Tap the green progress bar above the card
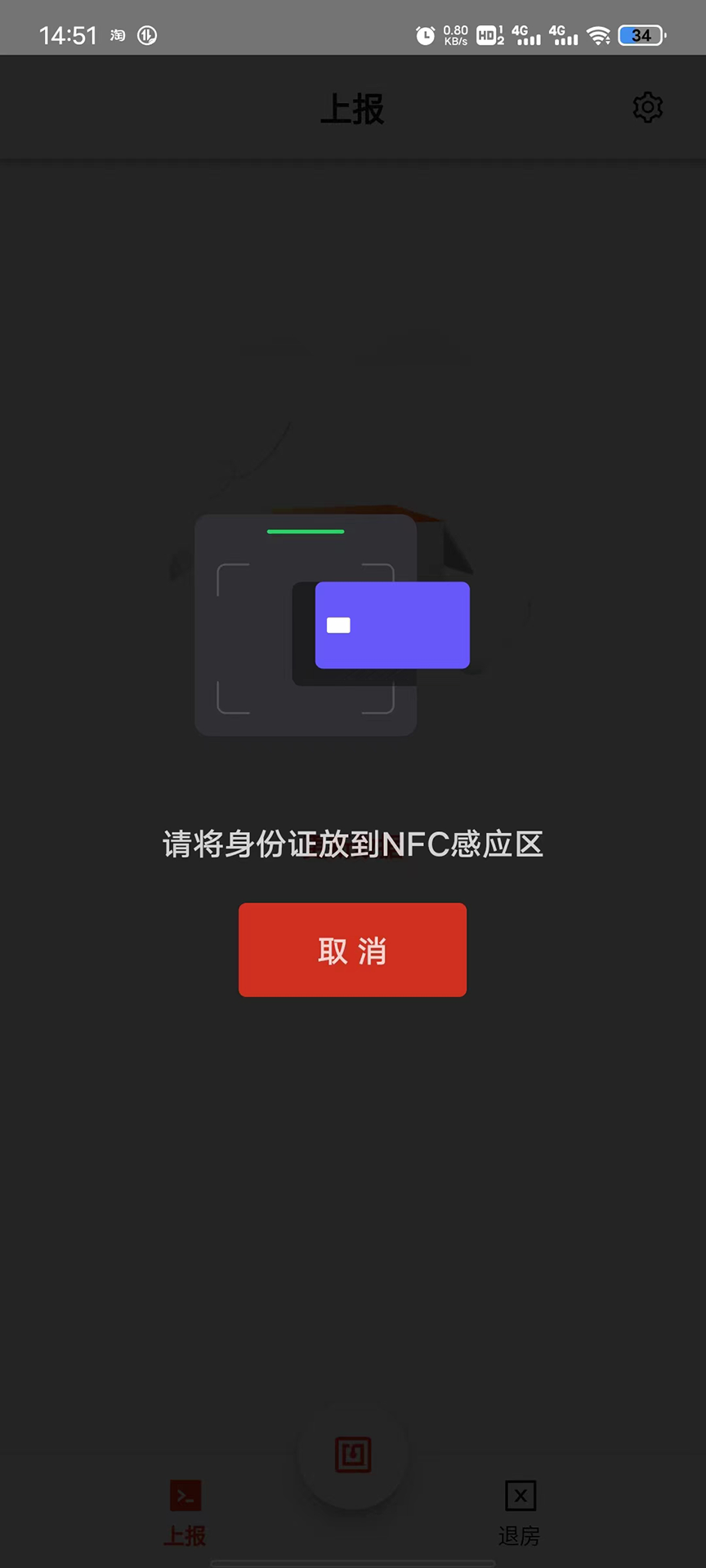Screen dimensions: 706x1568 point(306,532)
